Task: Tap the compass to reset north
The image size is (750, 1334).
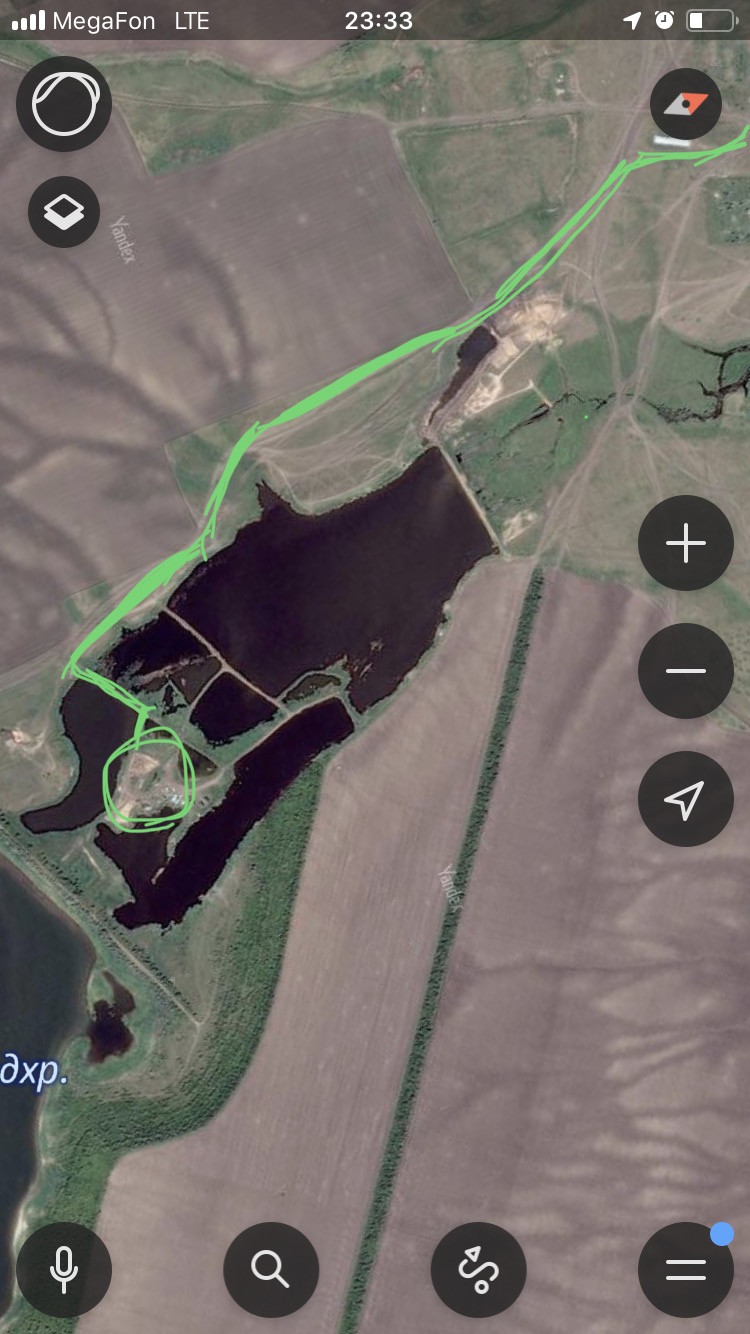Action: 686,103
